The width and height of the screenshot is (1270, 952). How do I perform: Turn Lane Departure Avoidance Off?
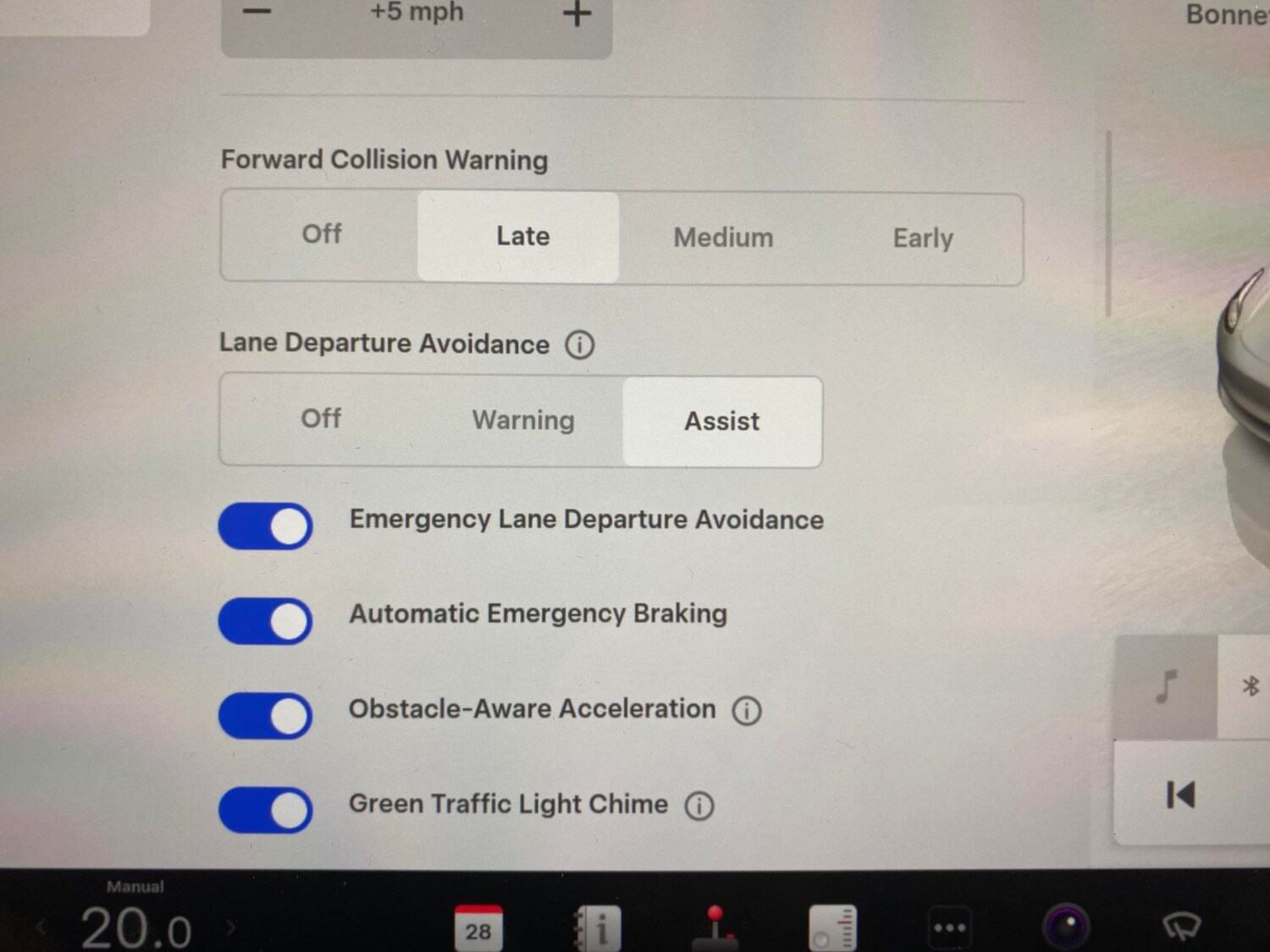coord(321,419)
